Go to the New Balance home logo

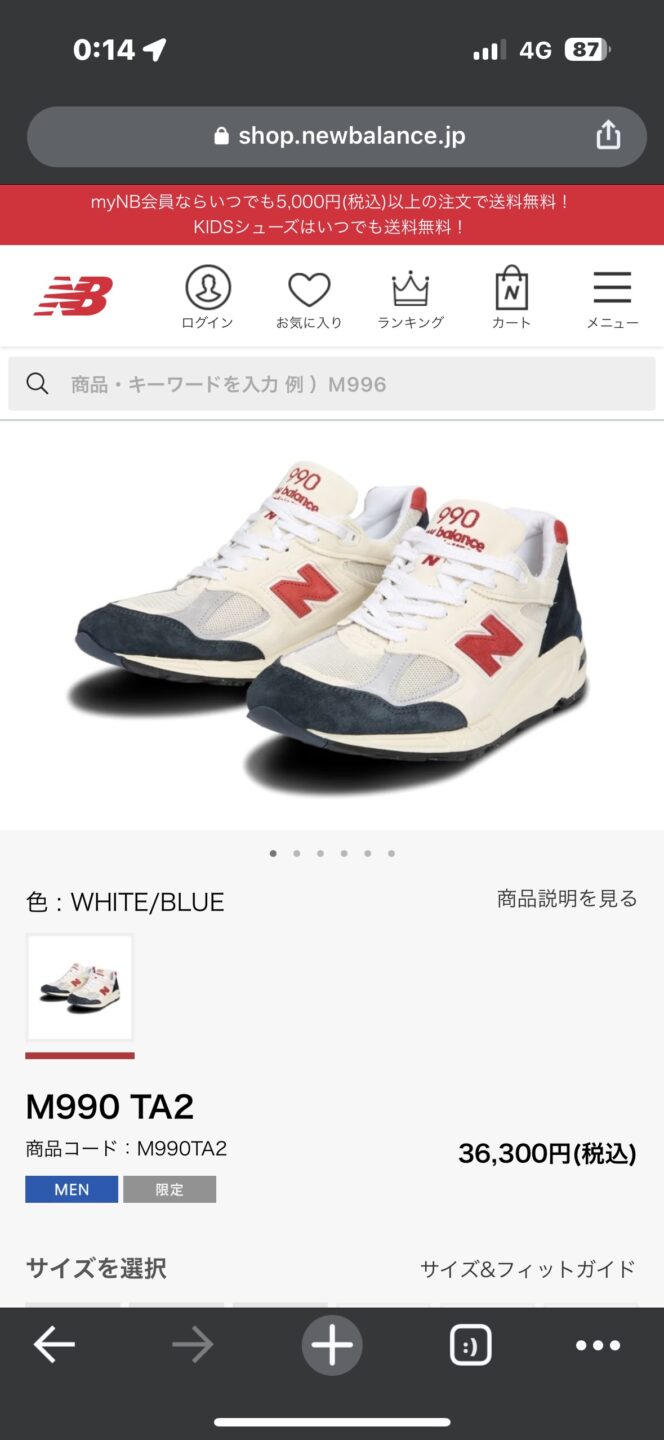74,297
